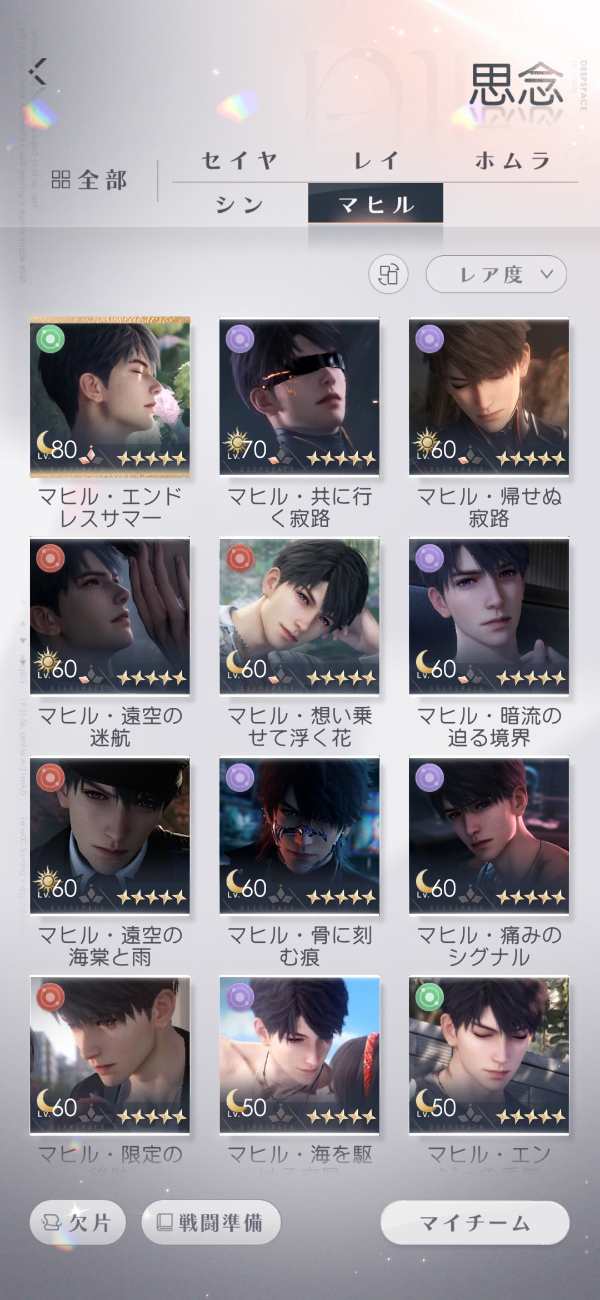Open card マヒル・遠空の海棠と雨

110,836
